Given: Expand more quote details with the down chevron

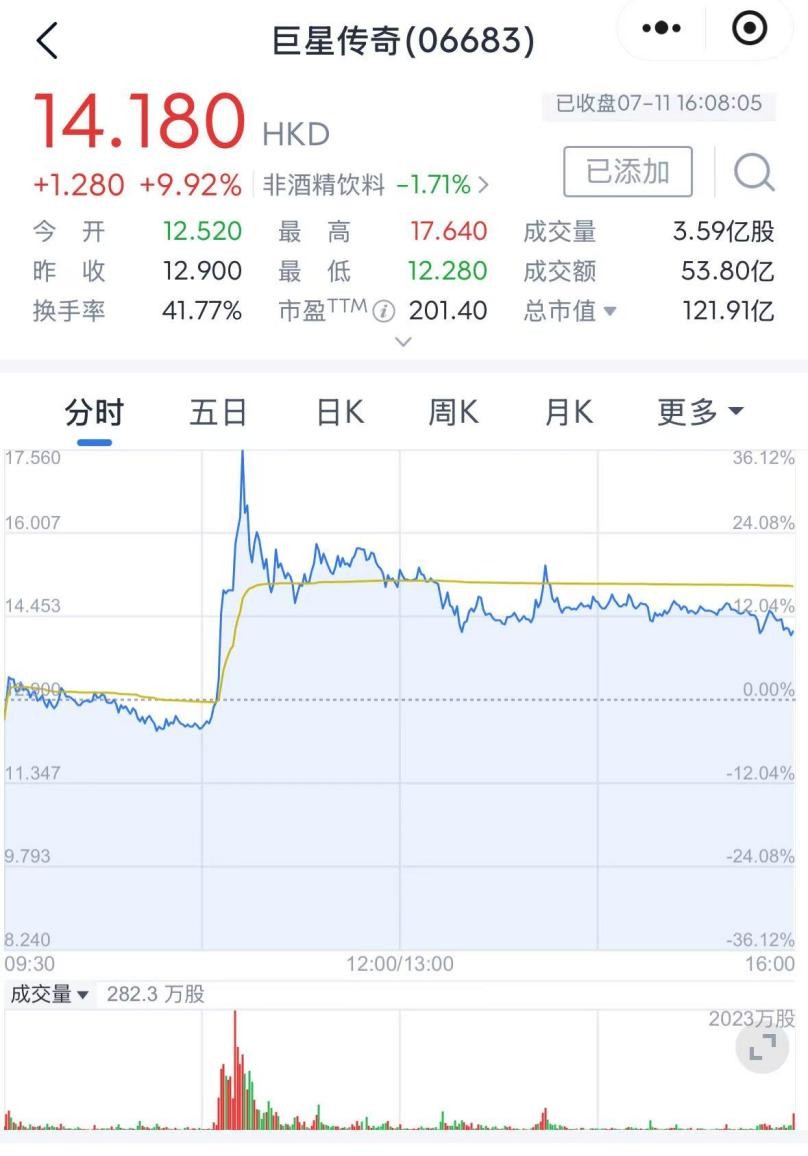Looking at the screenshot, I should 403,342.
